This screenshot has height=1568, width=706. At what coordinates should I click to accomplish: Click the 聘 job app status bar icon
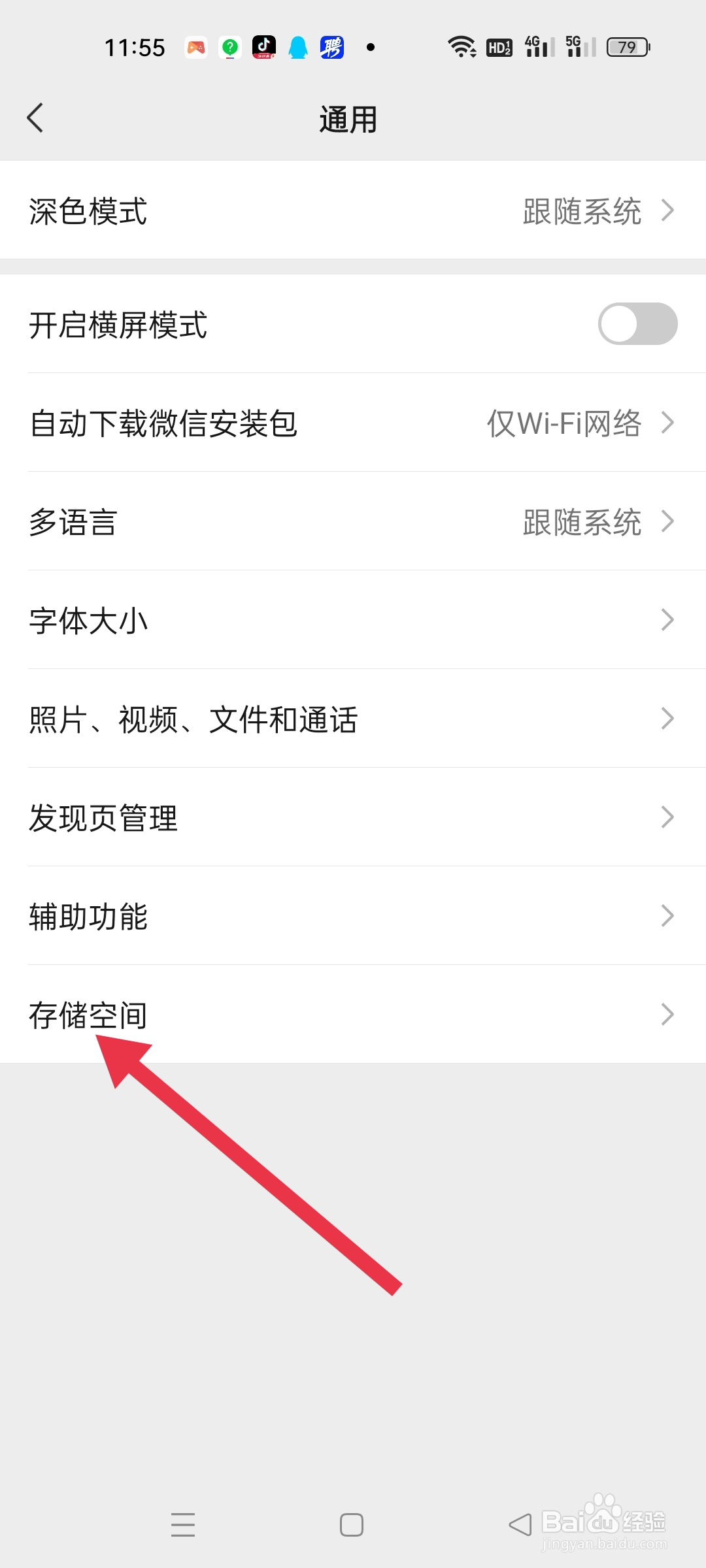tap(332, 47)
